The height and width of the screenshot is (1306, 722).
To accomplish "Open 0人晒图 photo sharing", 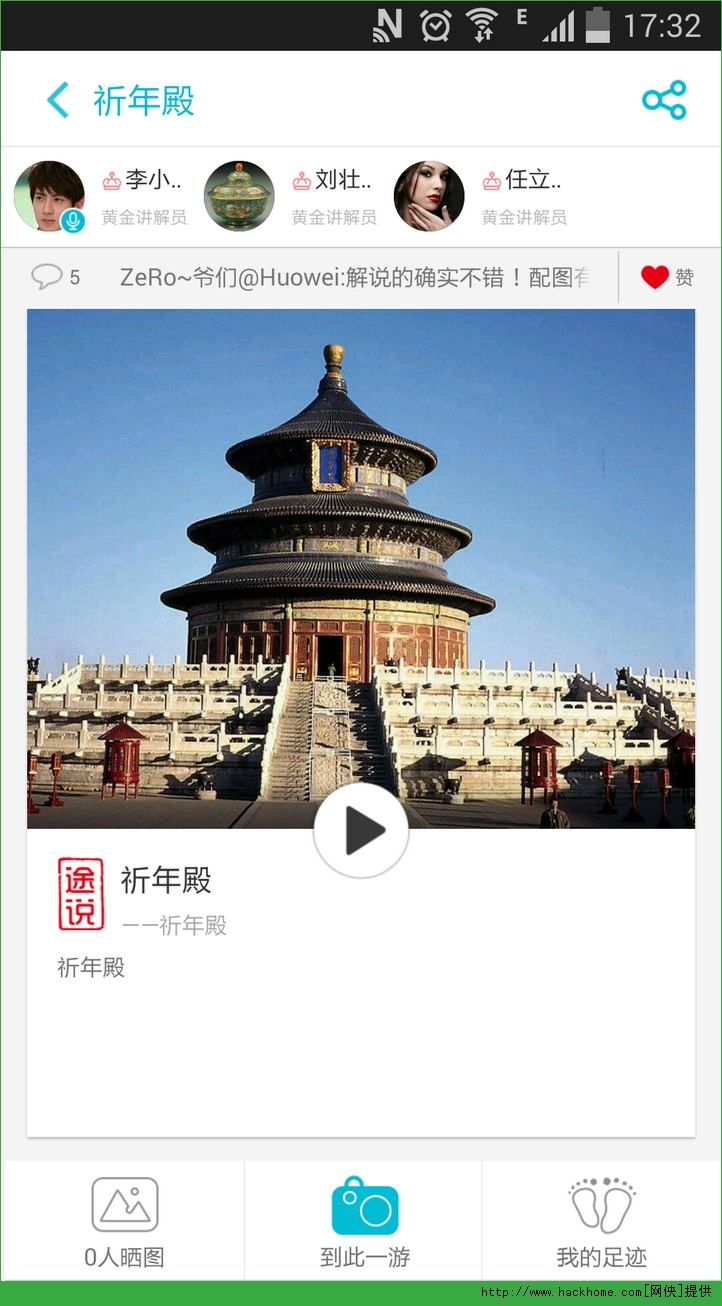I will (x=124, y=1222).
